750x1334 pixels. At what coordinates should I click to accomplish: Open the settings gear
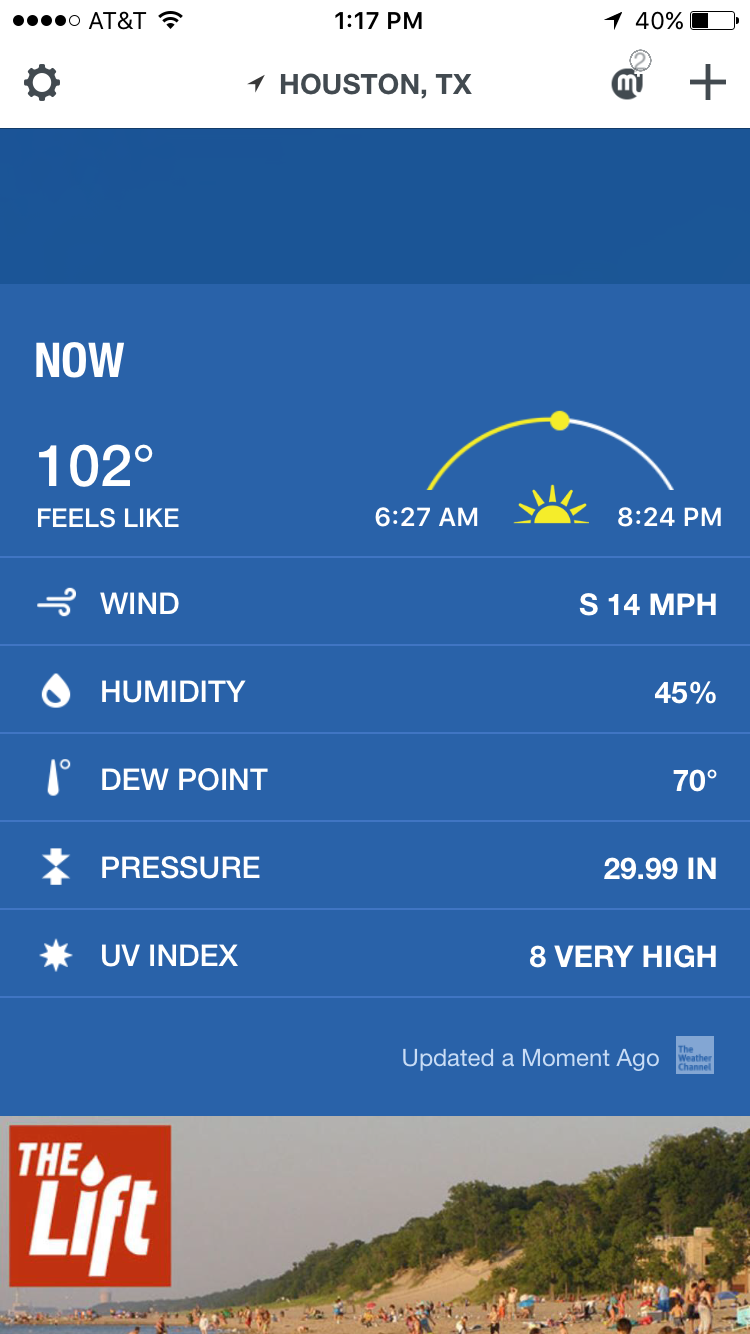click(42, 83)
